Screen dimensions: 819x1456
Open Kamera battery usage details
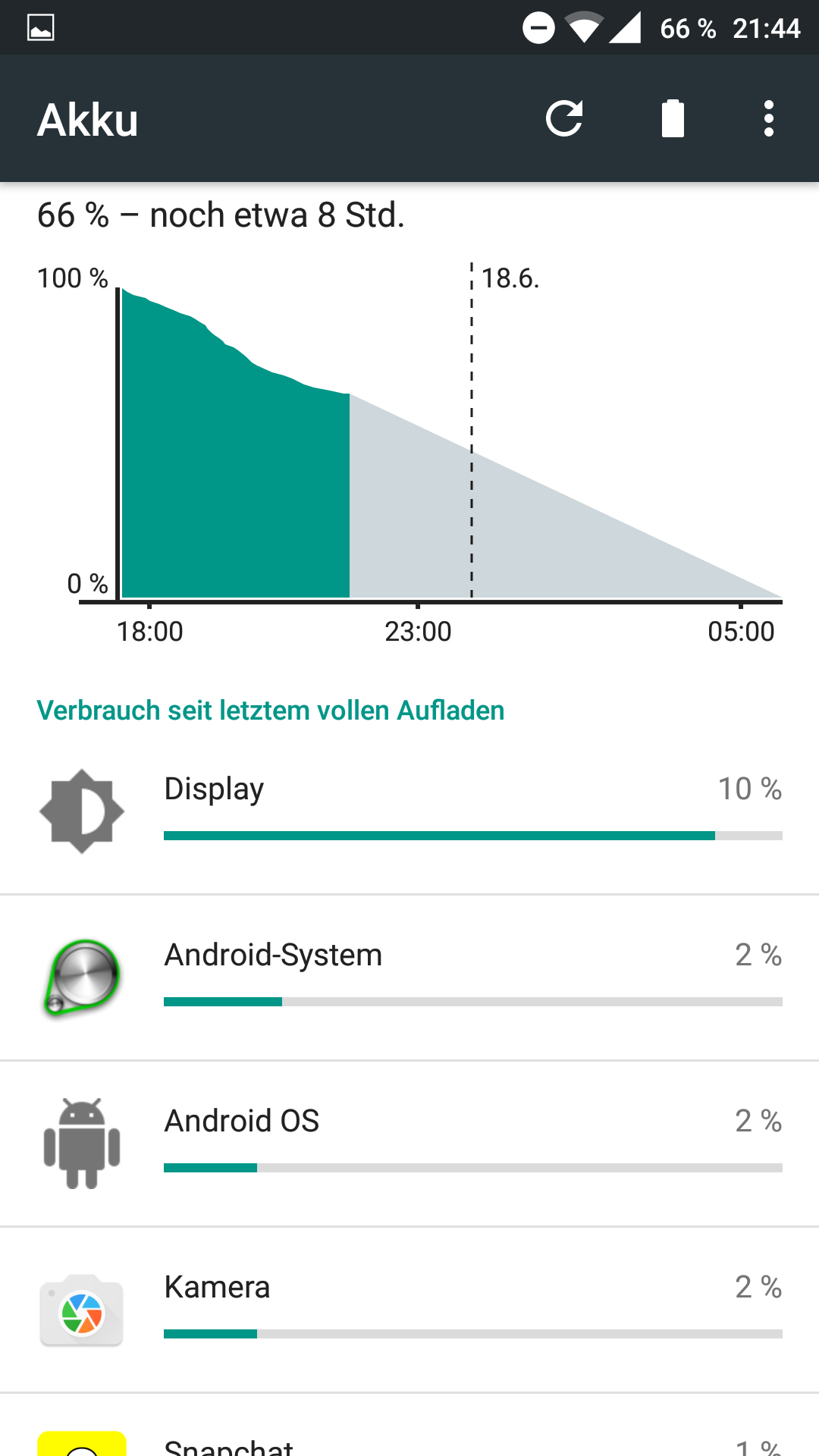click(409, 1309)
